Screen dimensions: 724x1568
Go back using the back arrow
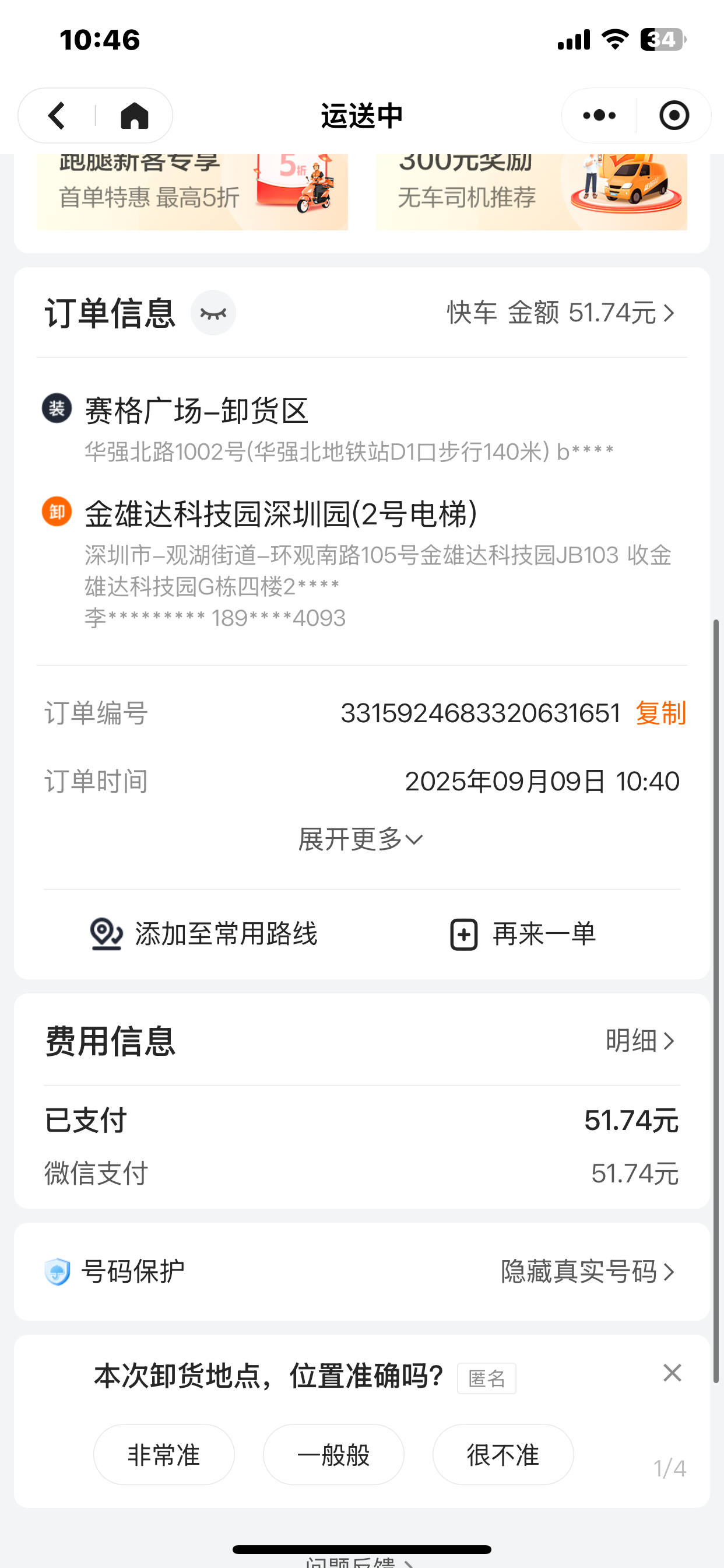57,116
